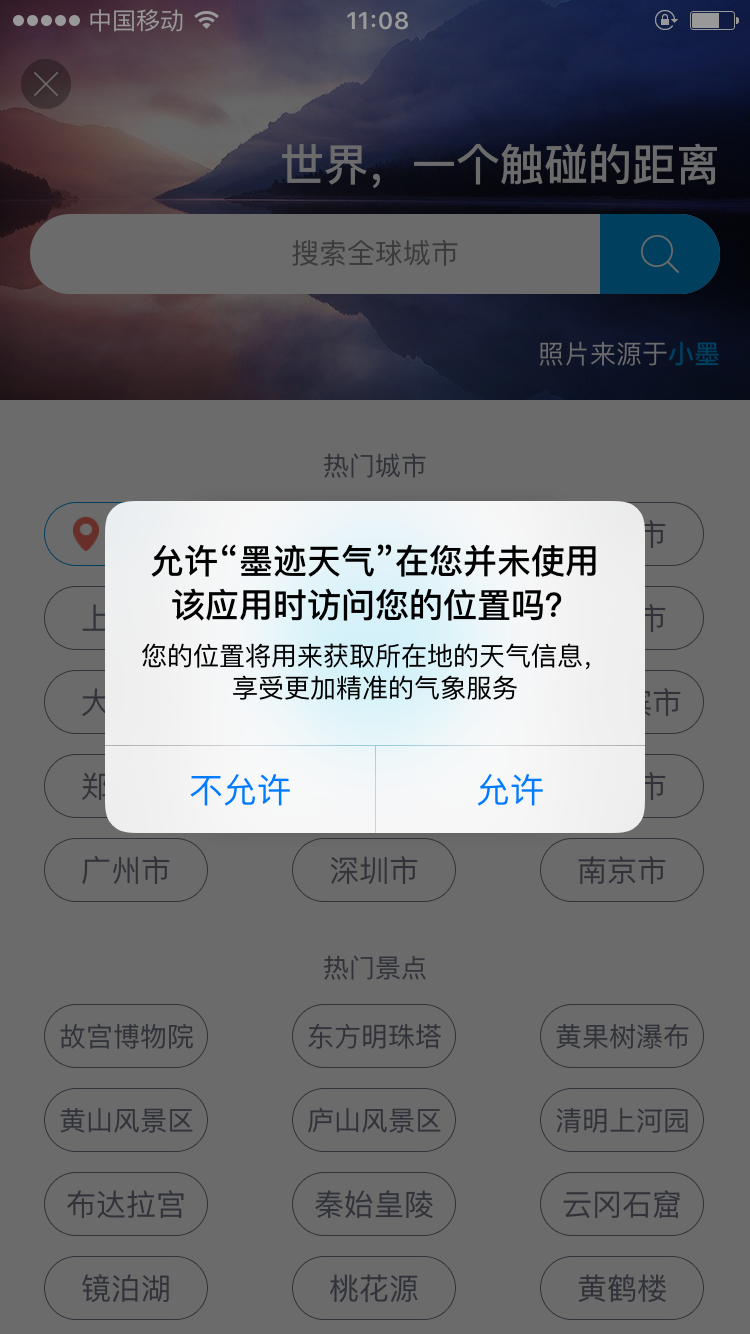Close the city search page
Image resolution: width=750 pixels, height=1334 pixels.
tap(46, 85)
